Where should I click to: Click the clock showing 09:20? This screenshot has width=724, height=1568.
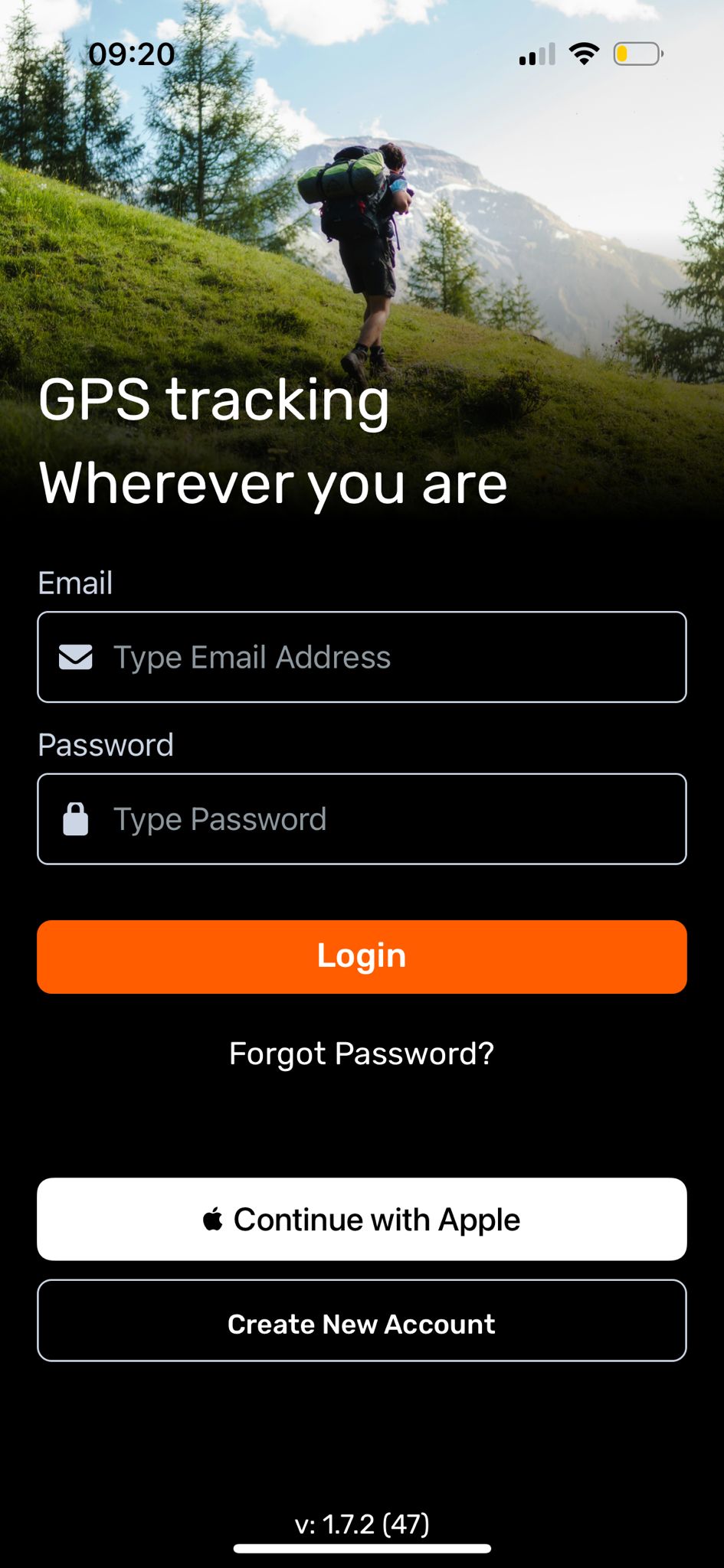131,54
